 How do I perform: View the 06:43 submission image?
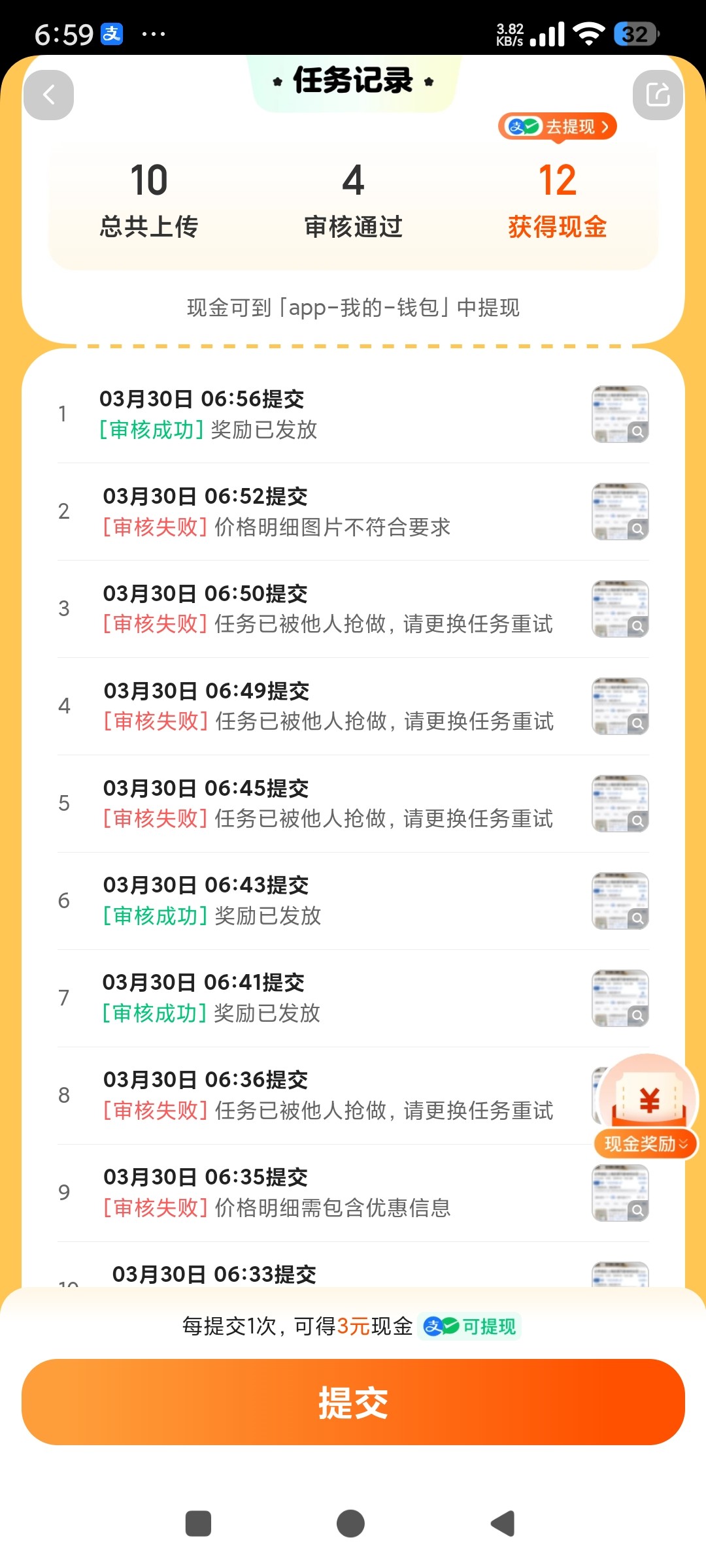tap(620, 901)
